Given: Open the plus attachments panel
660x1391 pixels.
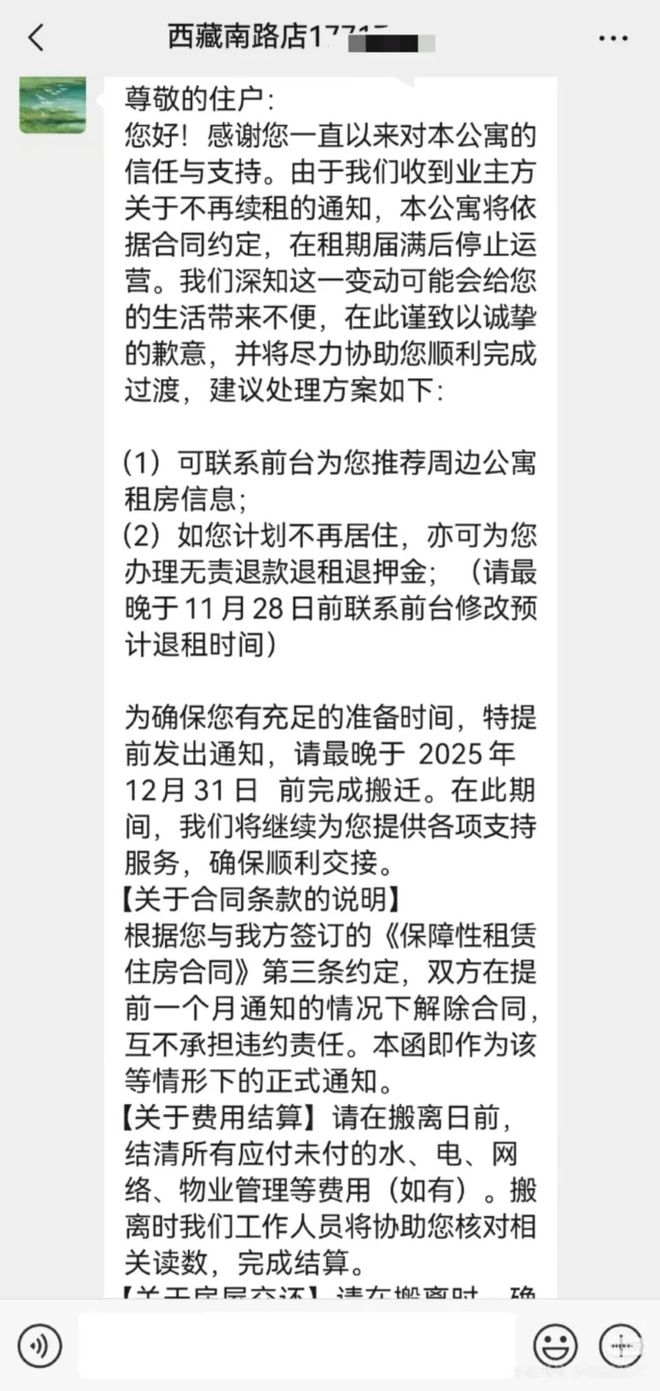Looking at the screenshot, I should [620, 1346].
